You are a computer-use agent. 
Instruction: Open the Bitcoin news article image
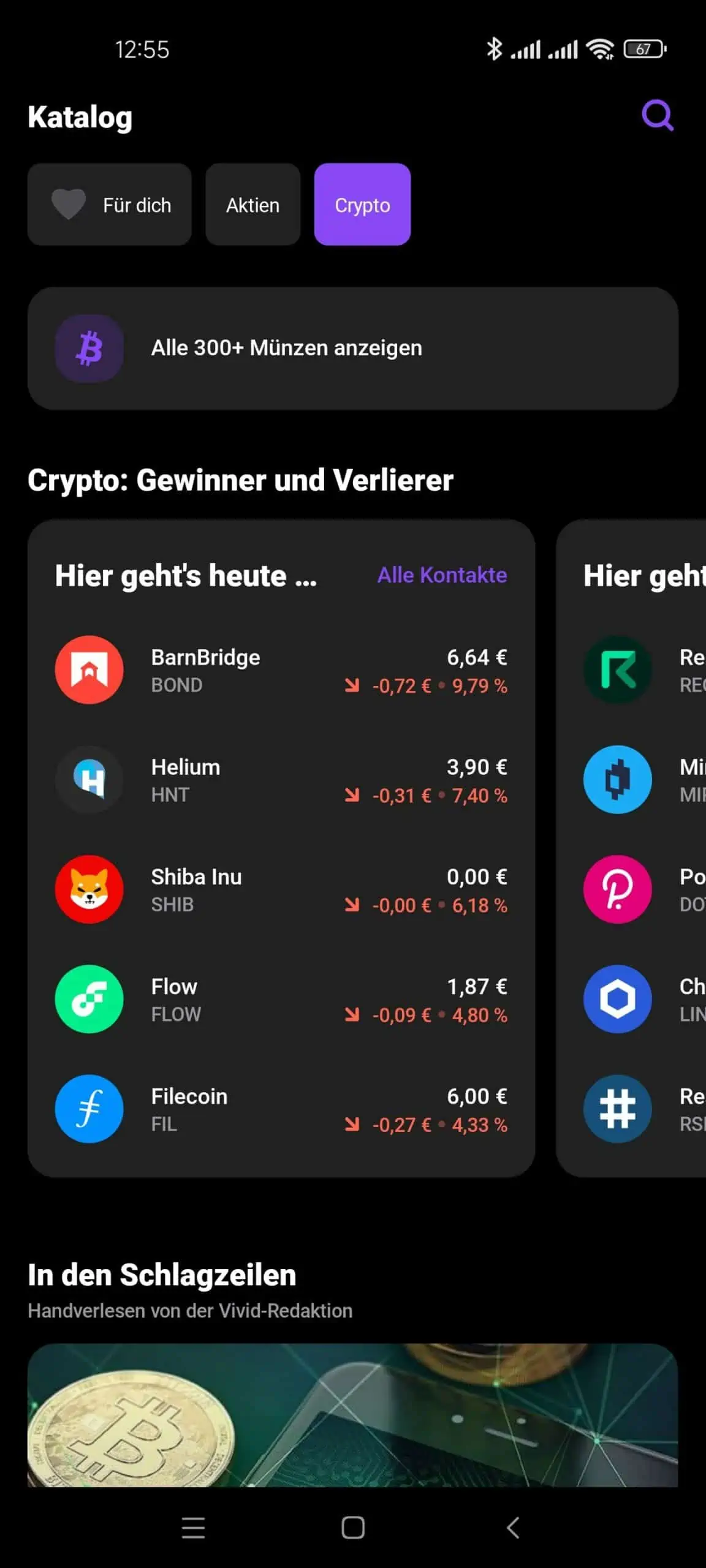(353, 1415)
